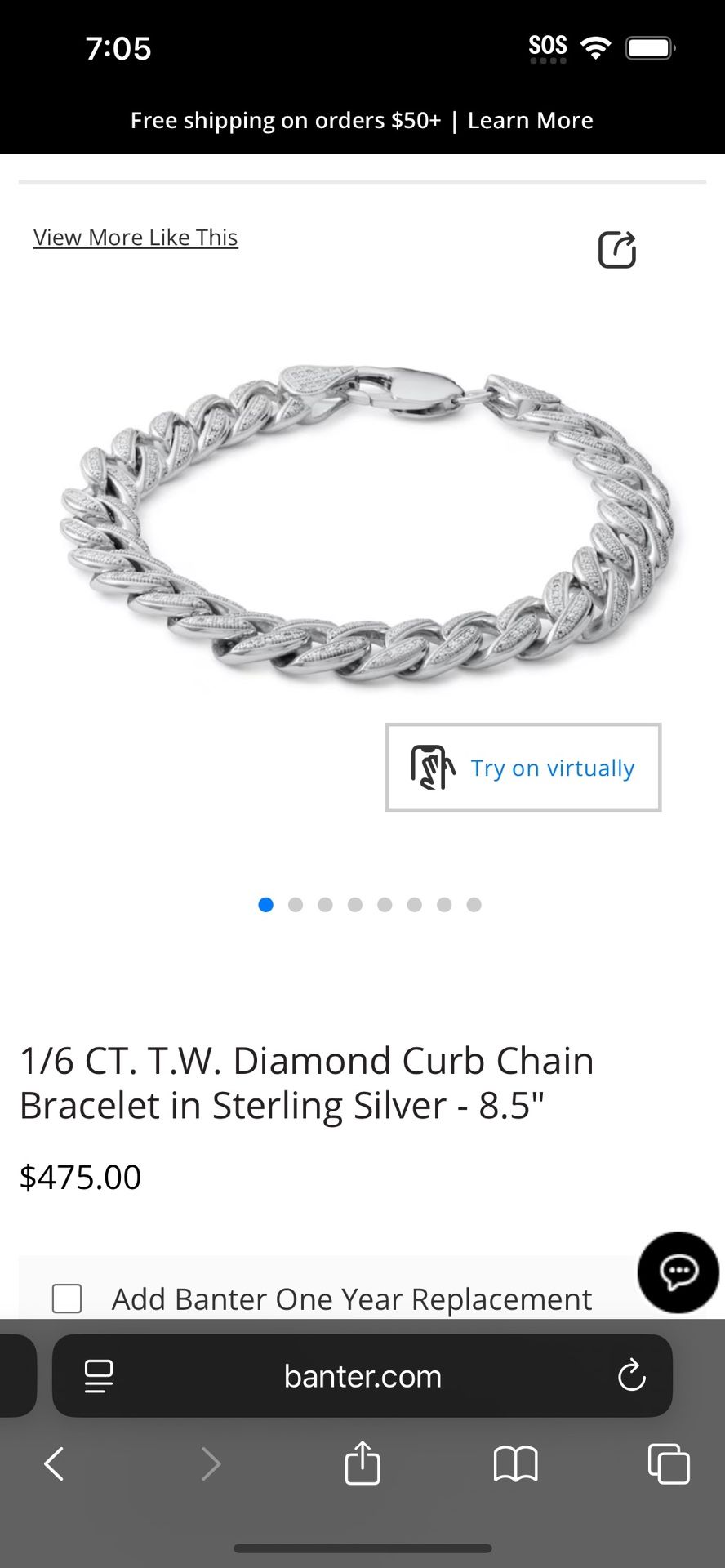Check Add Banter One Year Replacement box

coord(67,1298)
